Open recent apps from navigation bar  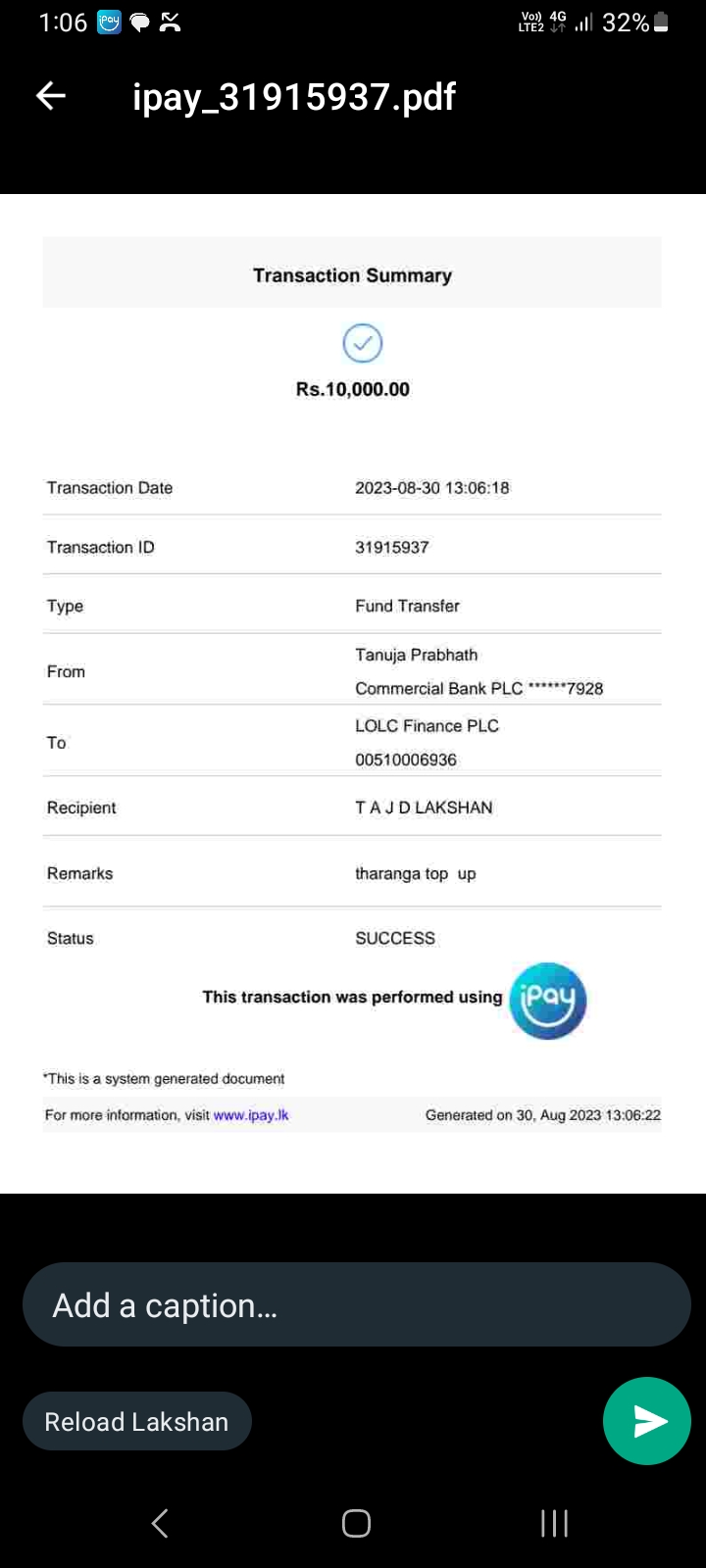554,1523
